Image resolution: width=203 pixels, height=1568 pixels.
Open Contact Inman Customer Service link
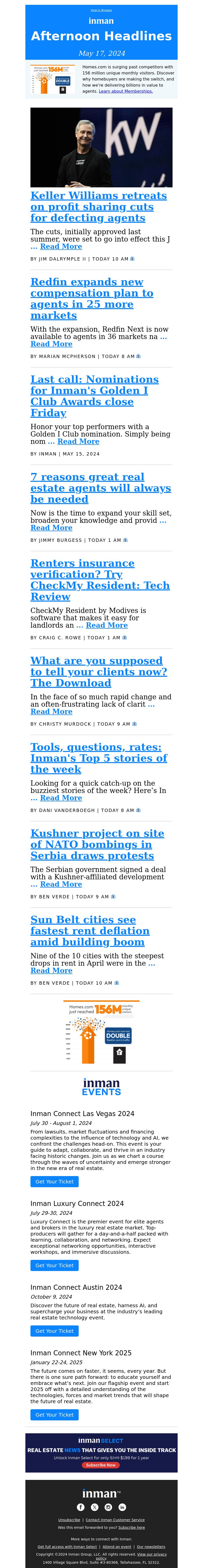tap(115, 1520)
